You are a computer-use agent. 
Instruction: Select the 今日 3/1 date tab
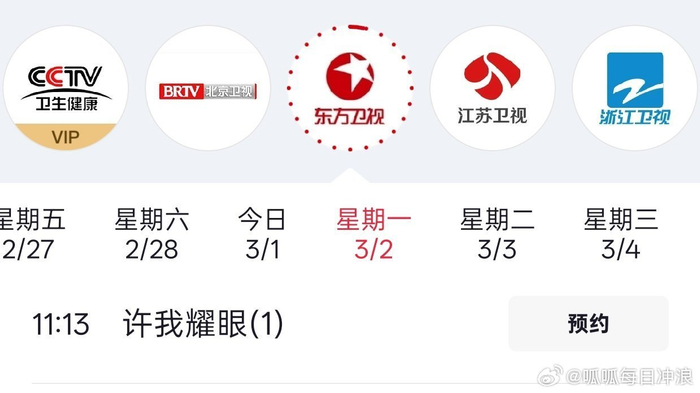coord(262,234)
